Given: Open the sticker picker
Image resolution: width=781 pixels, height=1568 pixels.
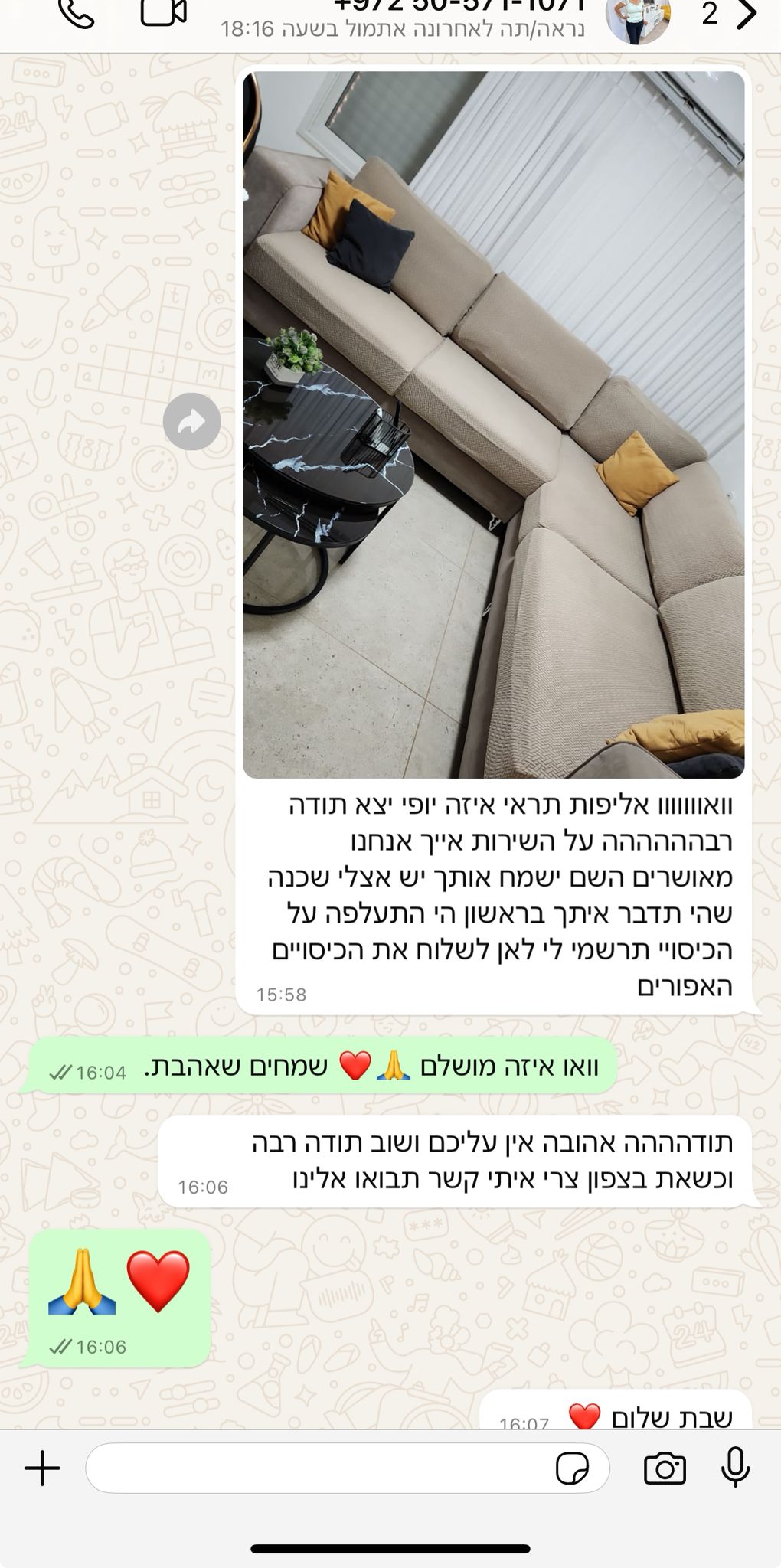Looking at the screenshot, I should (572, 1468).
